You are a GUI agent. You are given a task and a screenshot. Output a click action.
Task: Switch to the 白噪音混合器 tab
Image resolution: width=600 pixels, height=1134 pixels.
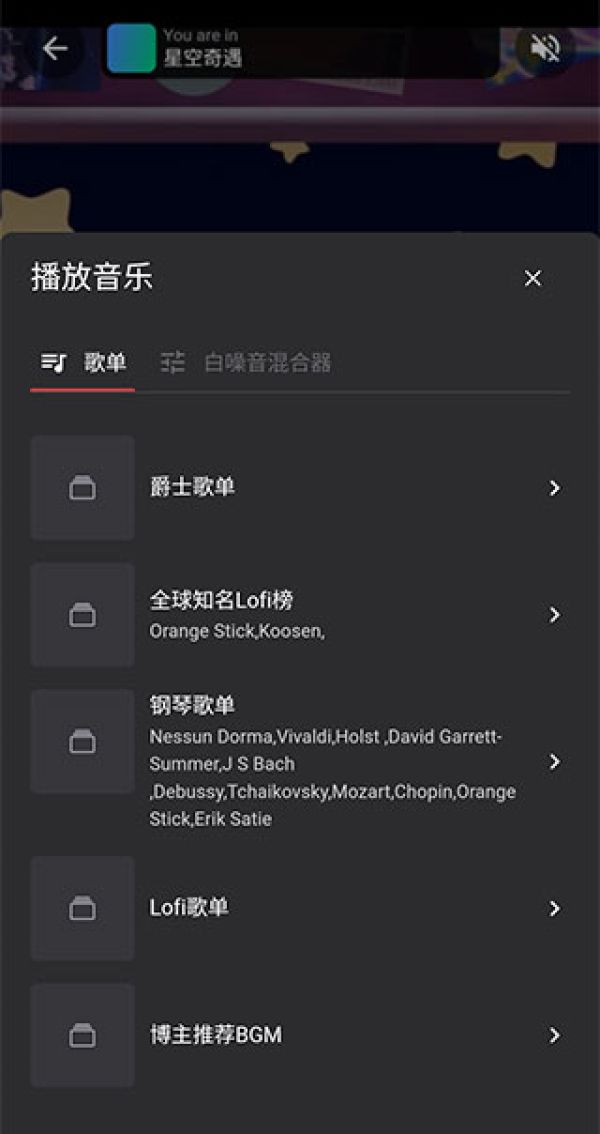click(246, 363)
